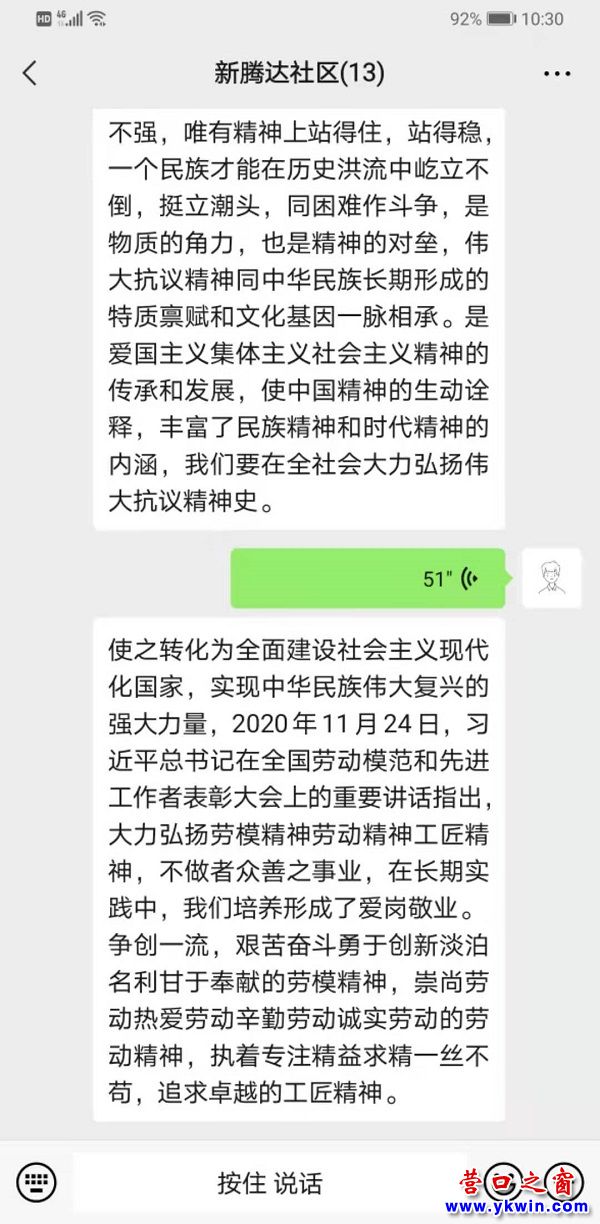Tap the 按住 说话 voice button
Image resolution: width=600 pixels, height=1224 pixels.
pyautogui.click(x=270, y=1183)
